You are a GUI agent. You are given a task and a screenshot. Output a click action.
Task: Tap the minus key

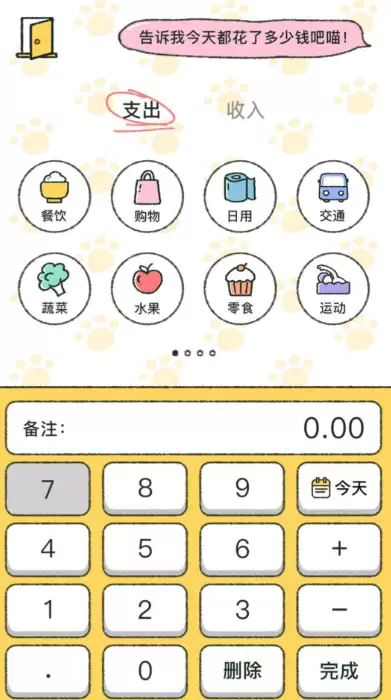click(x=339, y=610)
